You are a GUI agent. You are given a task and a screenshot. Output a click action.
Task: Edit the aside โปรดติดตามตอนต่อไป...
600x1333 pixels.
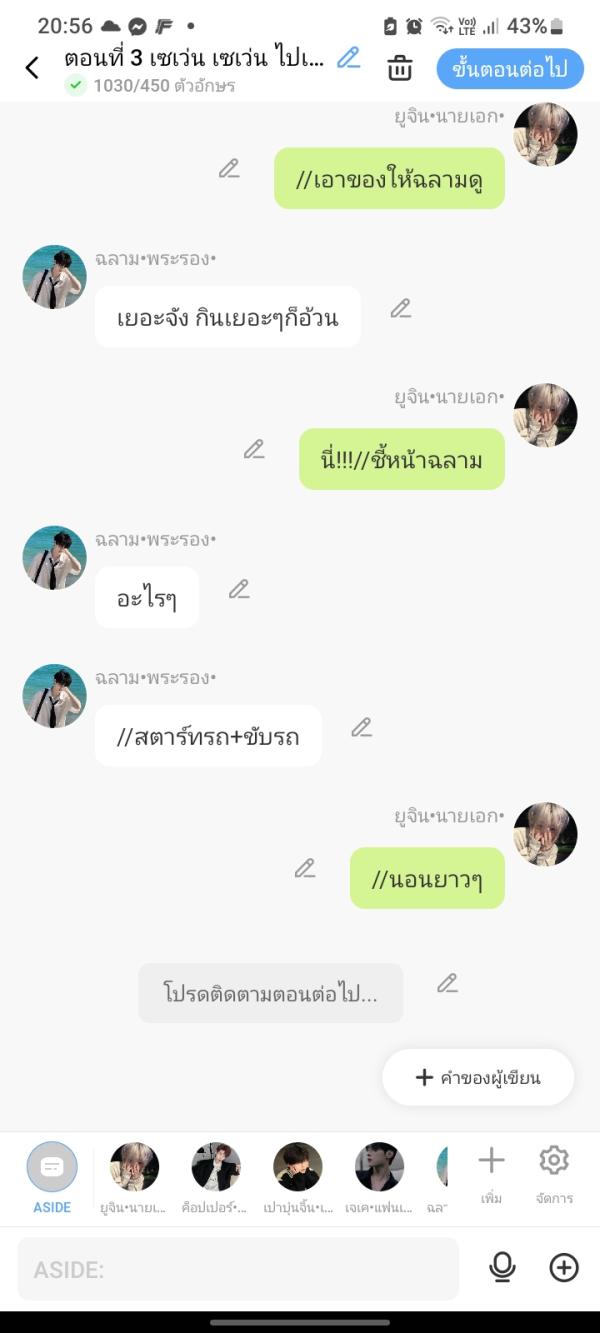(448, 984)
